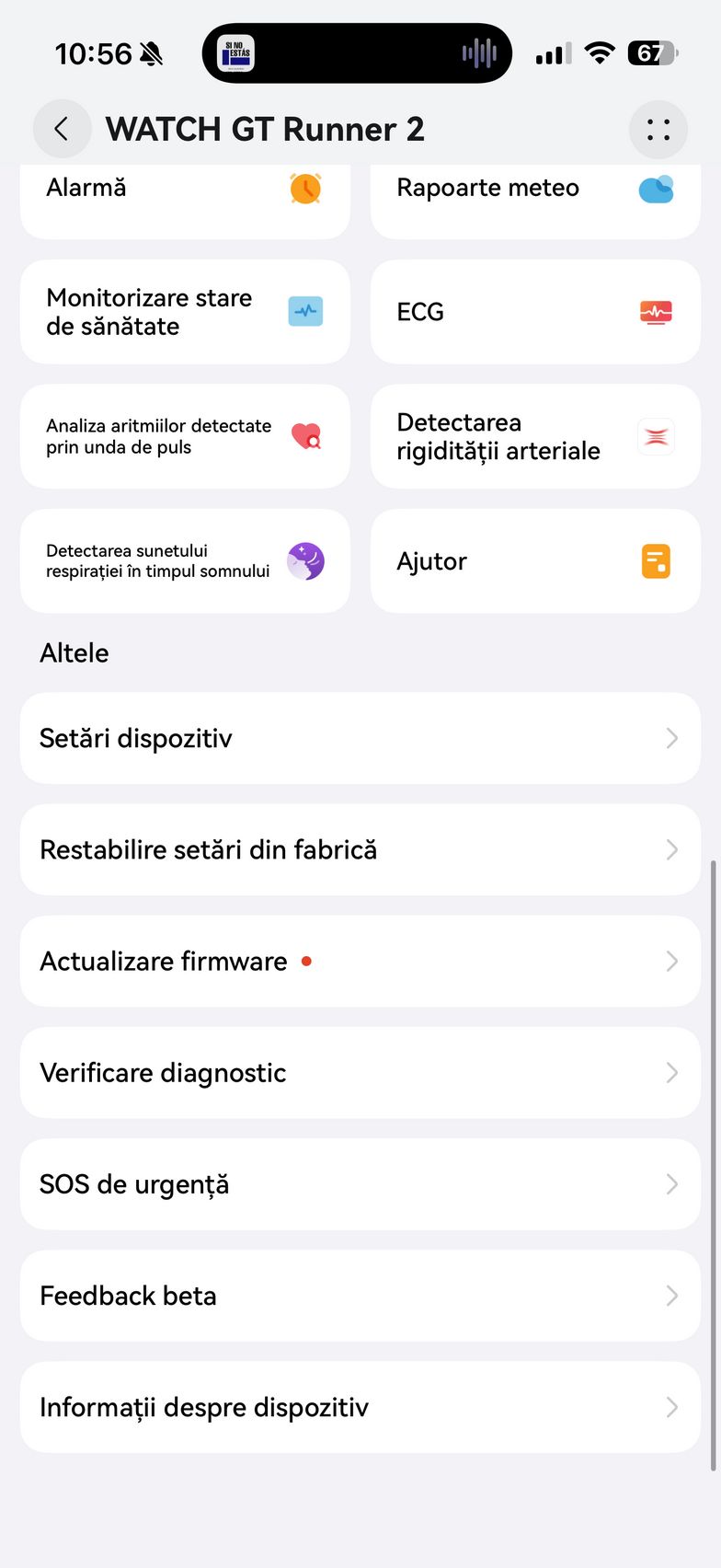This screenshot has width=721, height=1568.
Task: Open Analiza aritmiilor detectate prin unda de puls
Action: (x=184, y=436)
